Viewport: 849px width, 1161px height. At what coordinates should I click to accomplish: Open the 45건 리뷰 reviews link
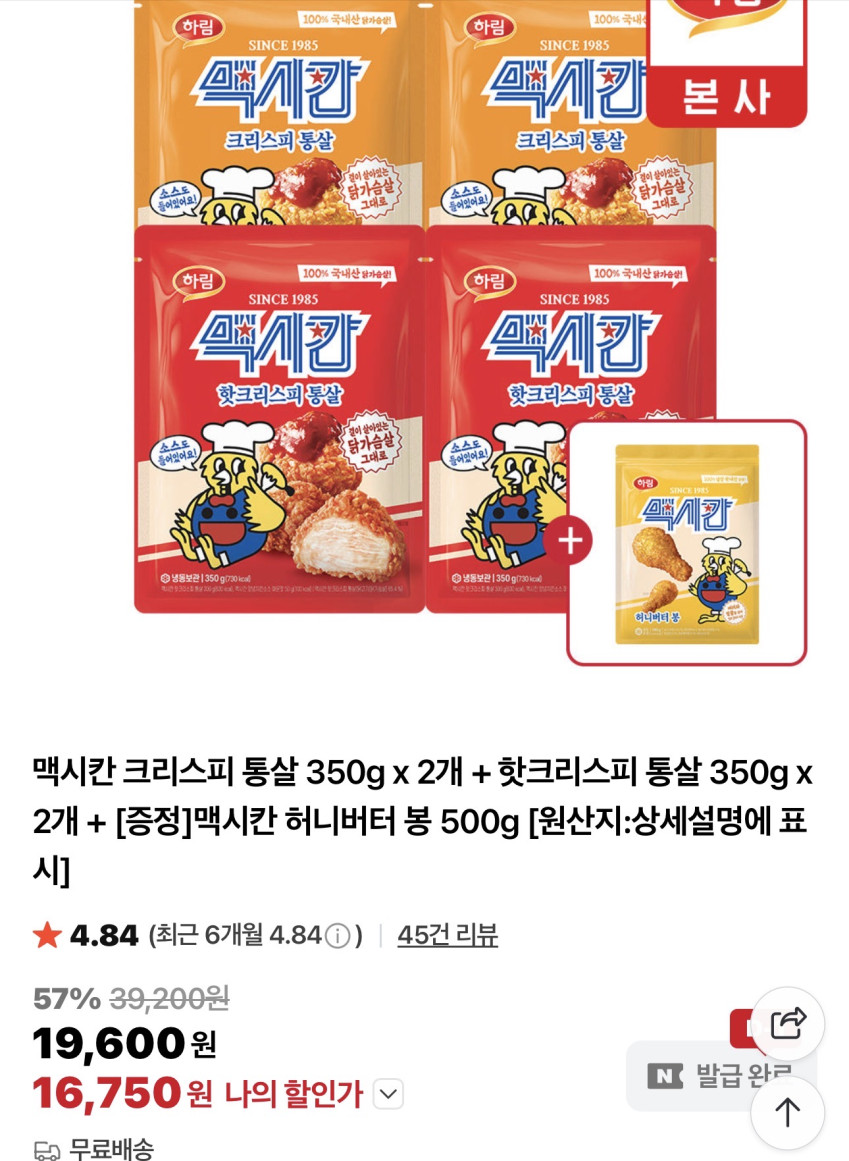click(447, 935)
